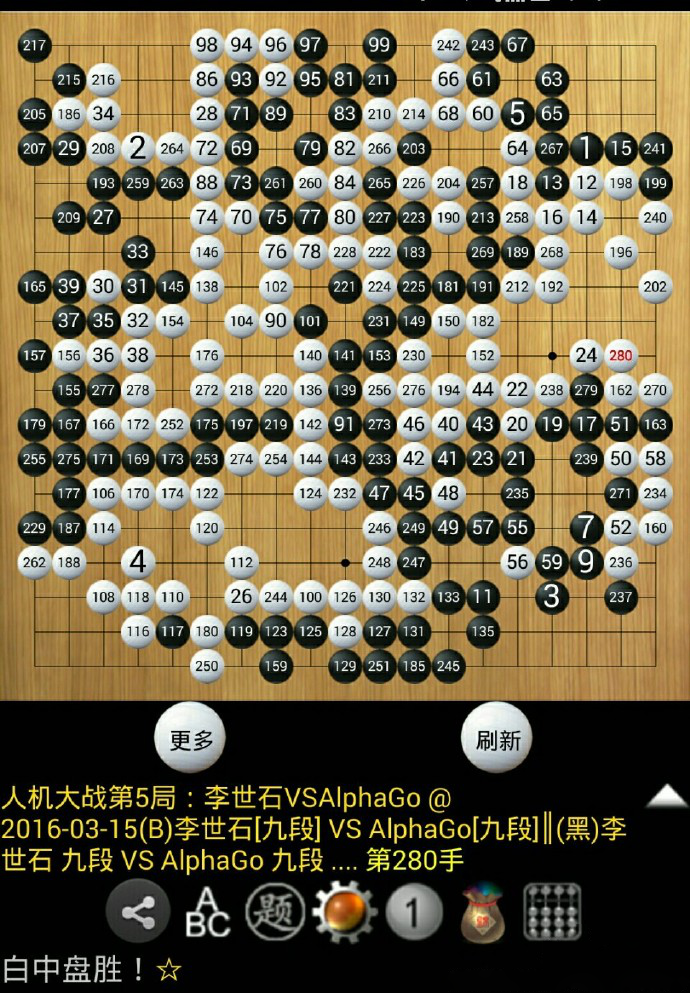Open the ABC coordinate labels icon
The height and width of the screenshot is (993, 690).
pyautogui.click(x=207, y=912)
